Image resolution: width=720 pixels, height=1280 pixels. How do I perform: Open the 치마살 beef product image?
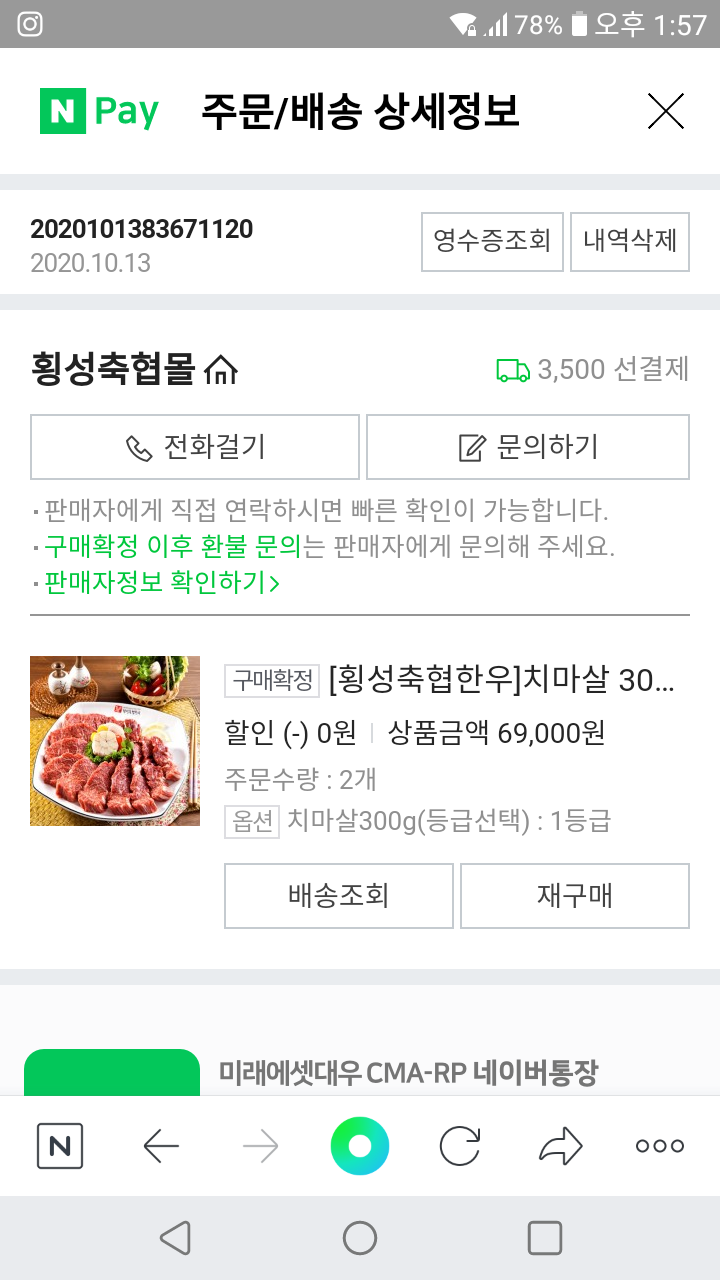click(115, 741)
